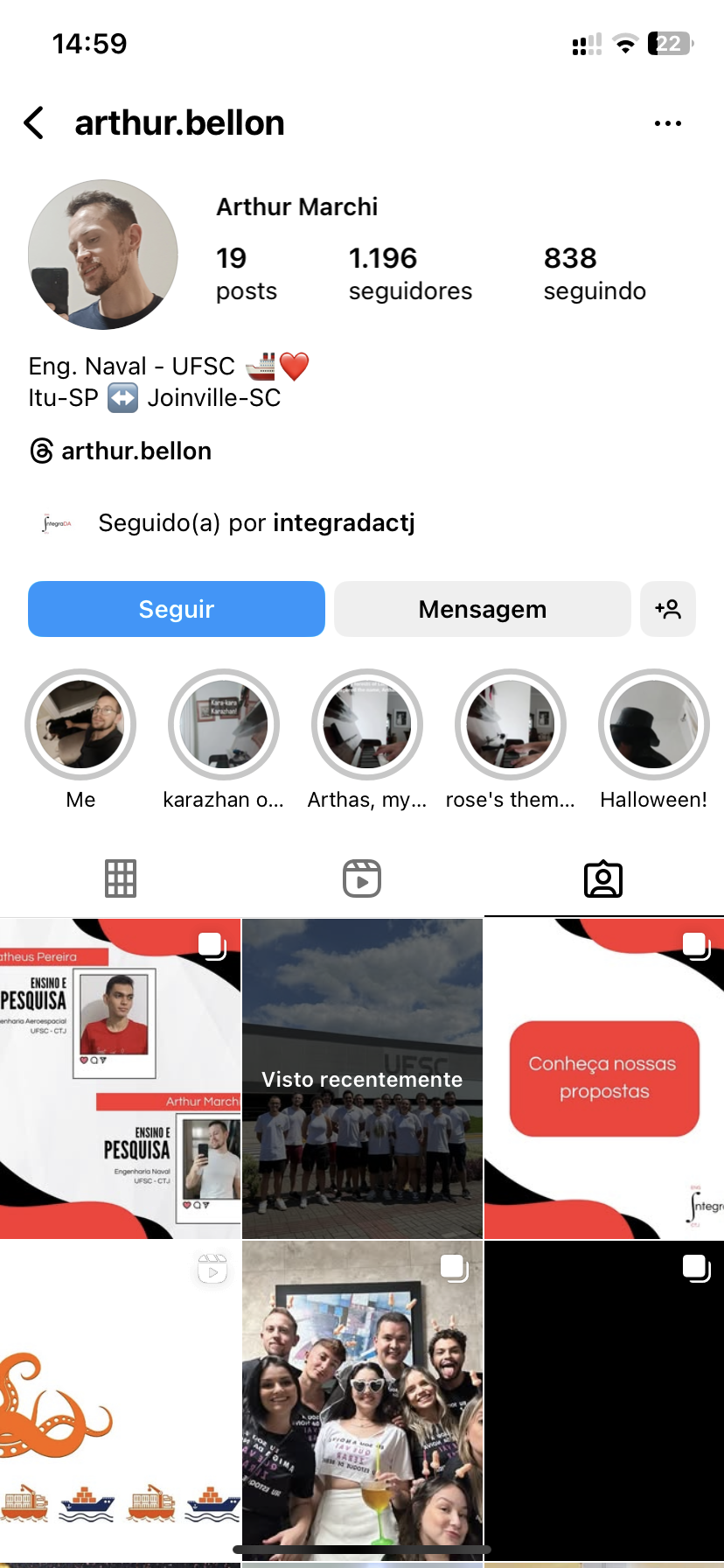724x1568 pixels.
Task: Switch to the Reels tab
Action: 362,878
